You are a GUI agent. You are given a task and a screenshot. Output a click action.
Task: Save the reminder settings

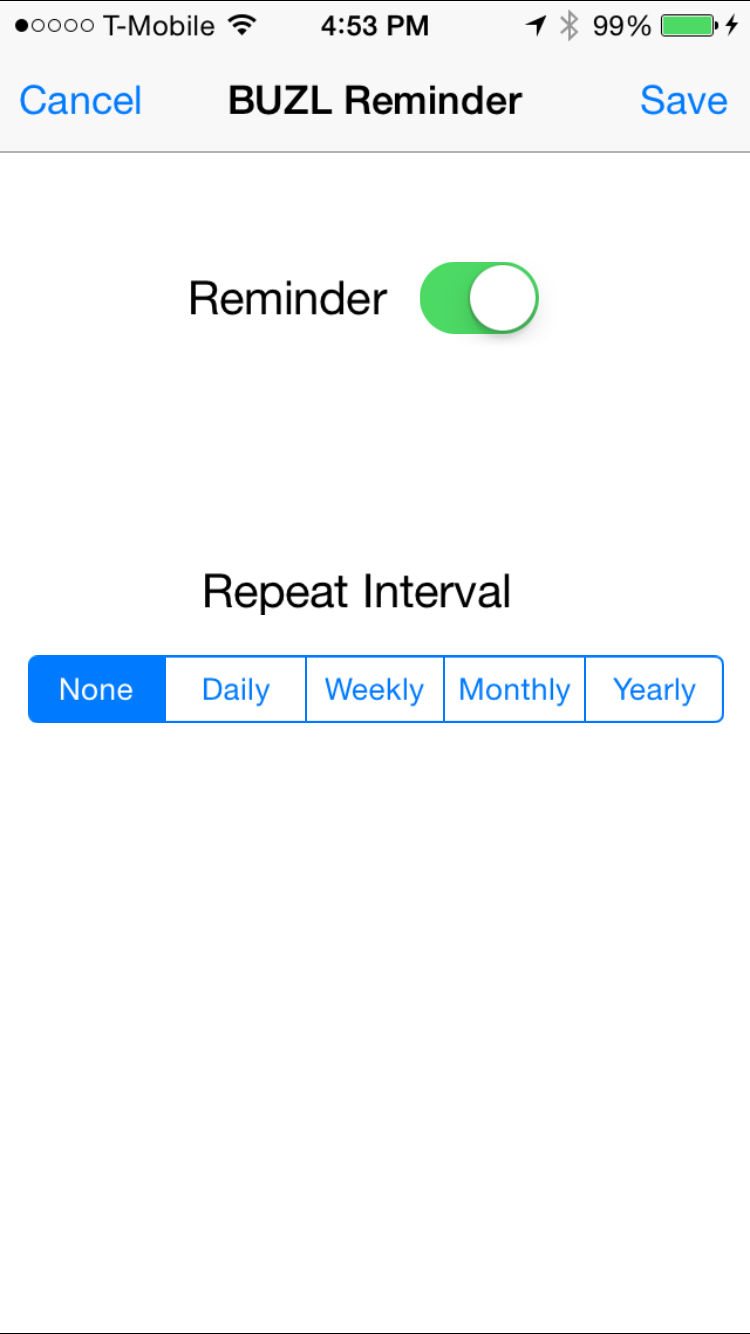(684, 101)
